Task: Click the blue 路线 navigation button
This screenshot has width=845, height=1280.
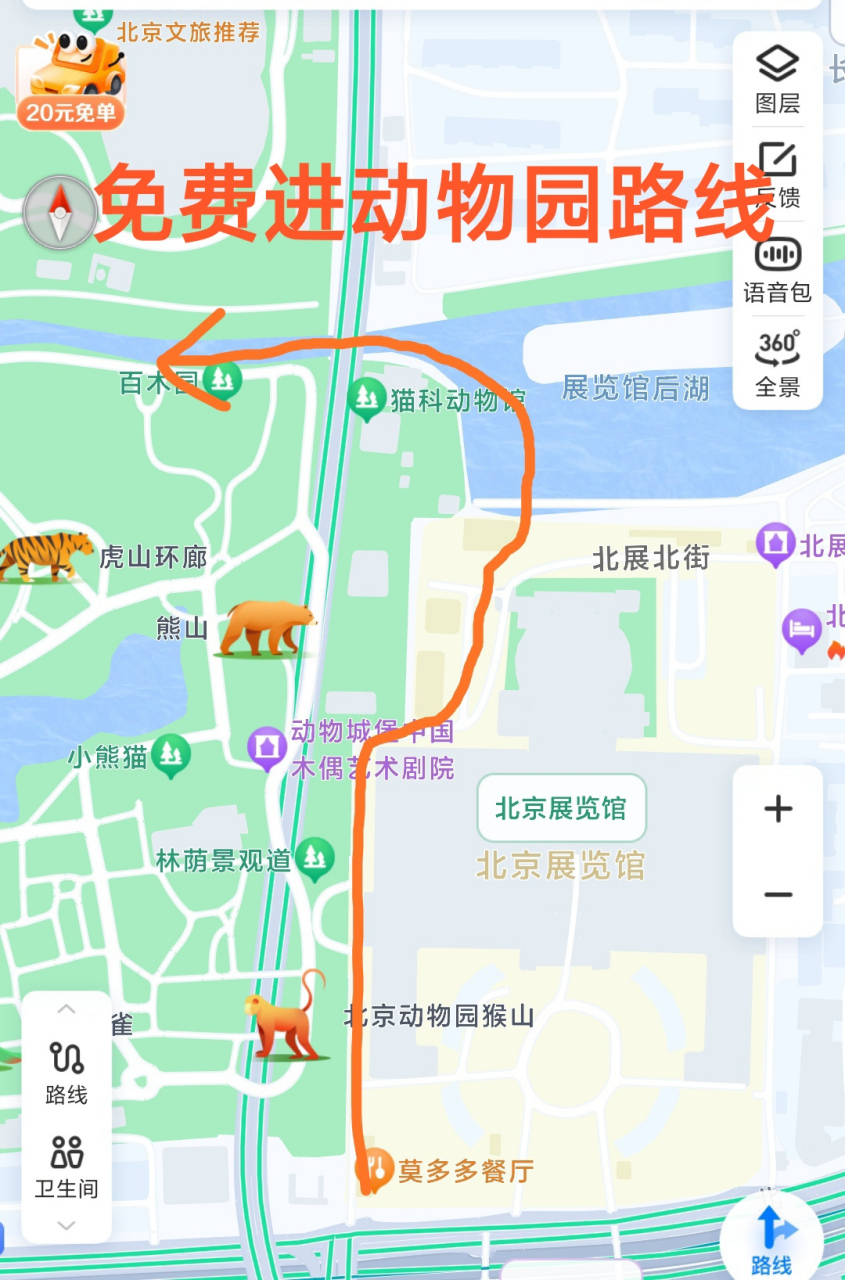Action: pos(771,1233)
